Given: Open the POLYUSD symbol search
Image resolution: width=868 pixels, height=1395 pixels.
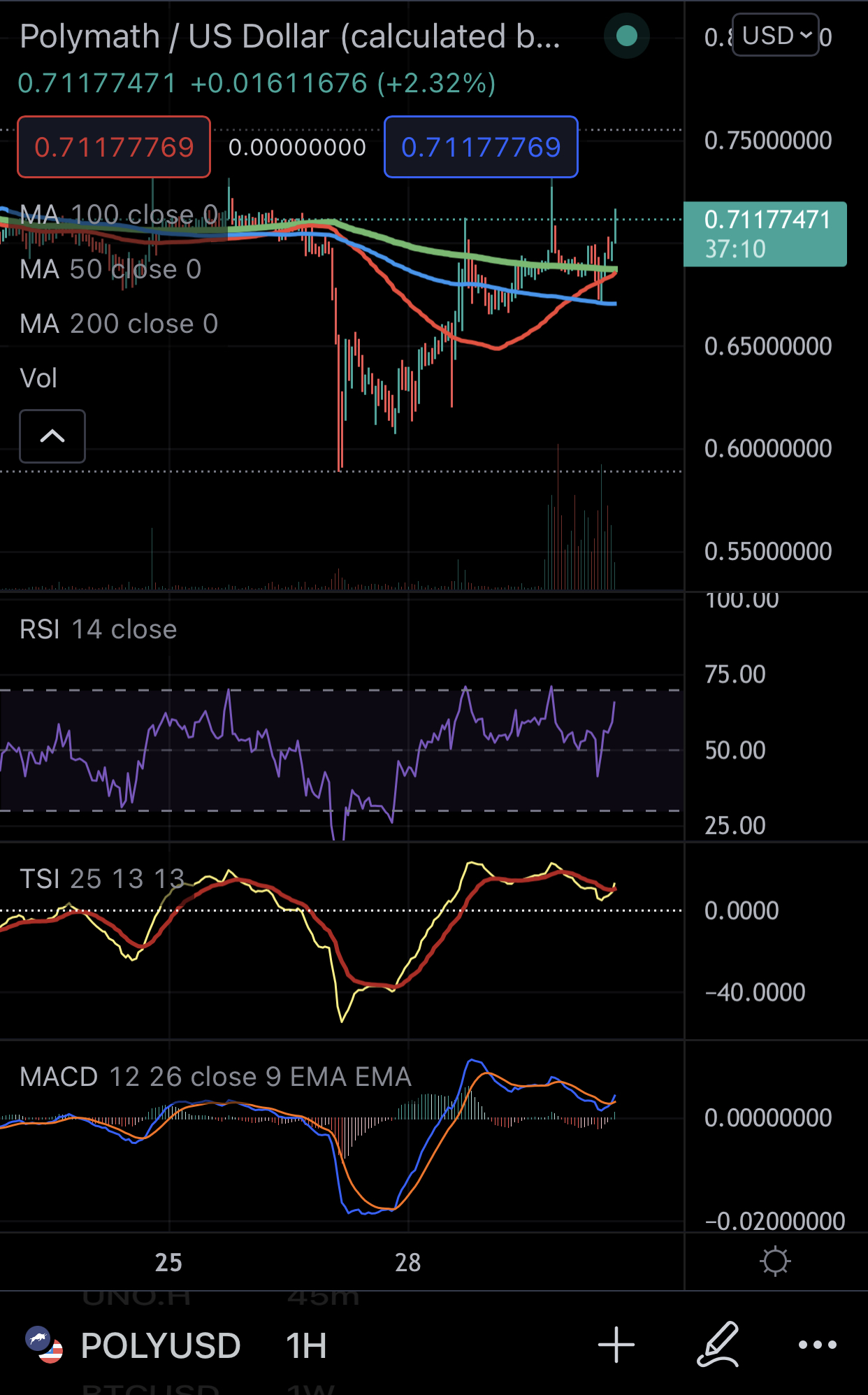Looking at the screenshot, I should pos(160,1345).
